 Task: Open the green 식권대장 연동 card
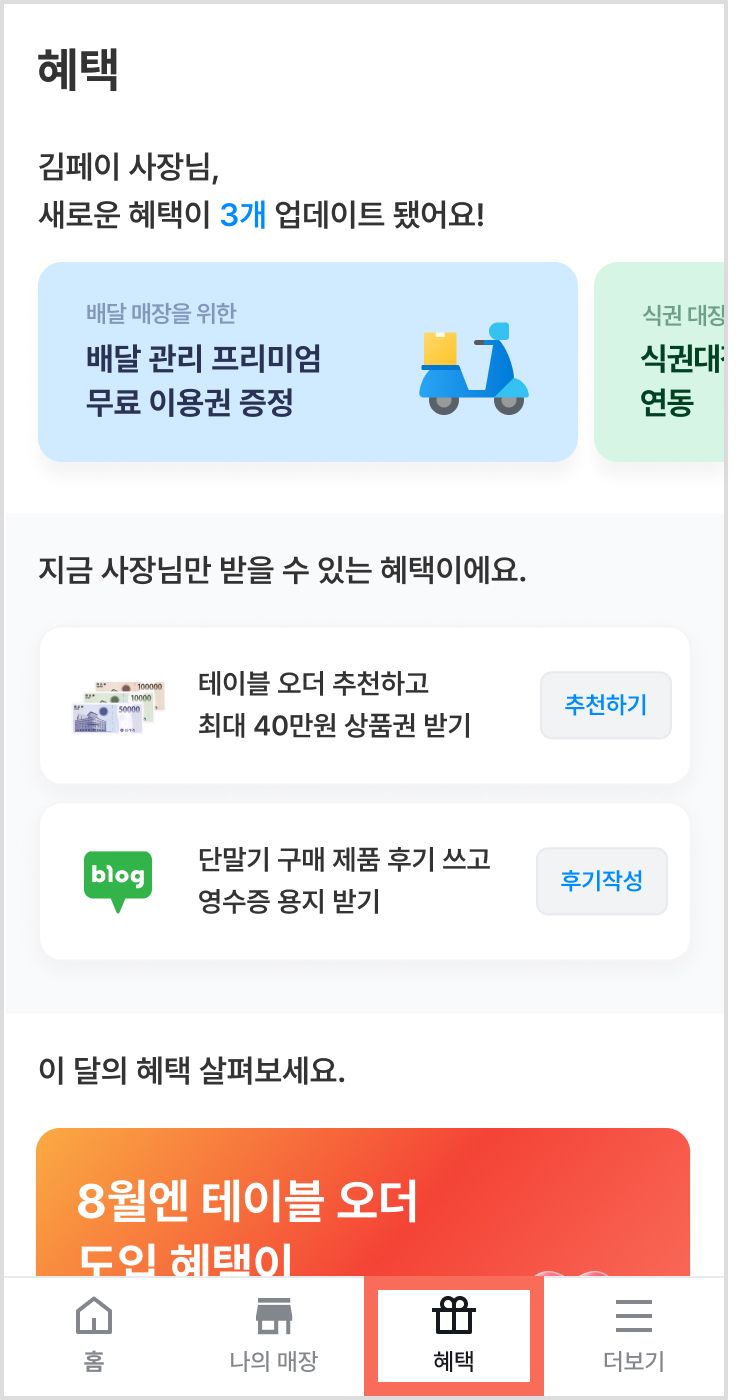(660, 362)
